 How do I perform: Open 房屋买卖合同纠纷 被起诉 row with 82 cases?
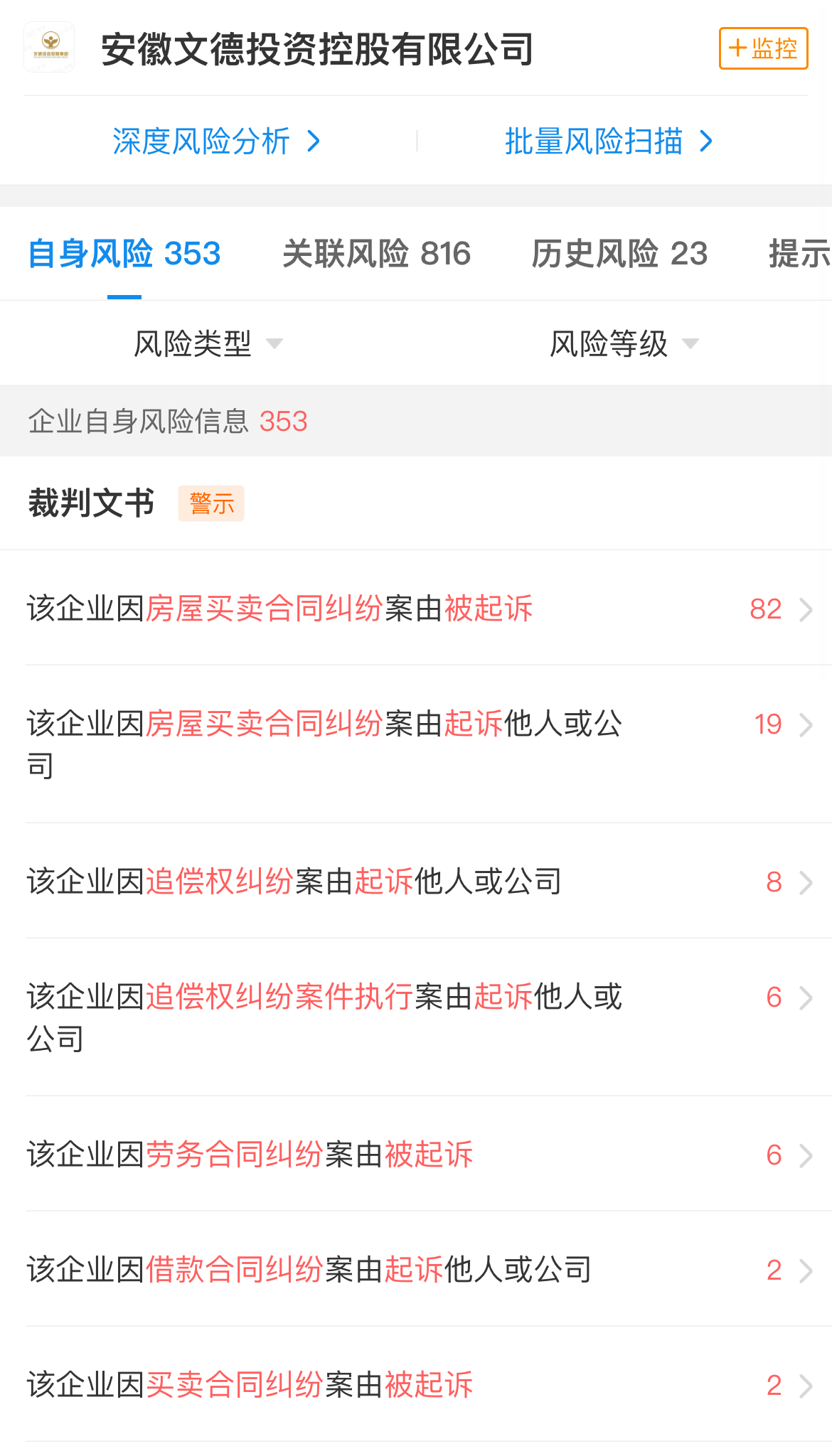[416, 609]
